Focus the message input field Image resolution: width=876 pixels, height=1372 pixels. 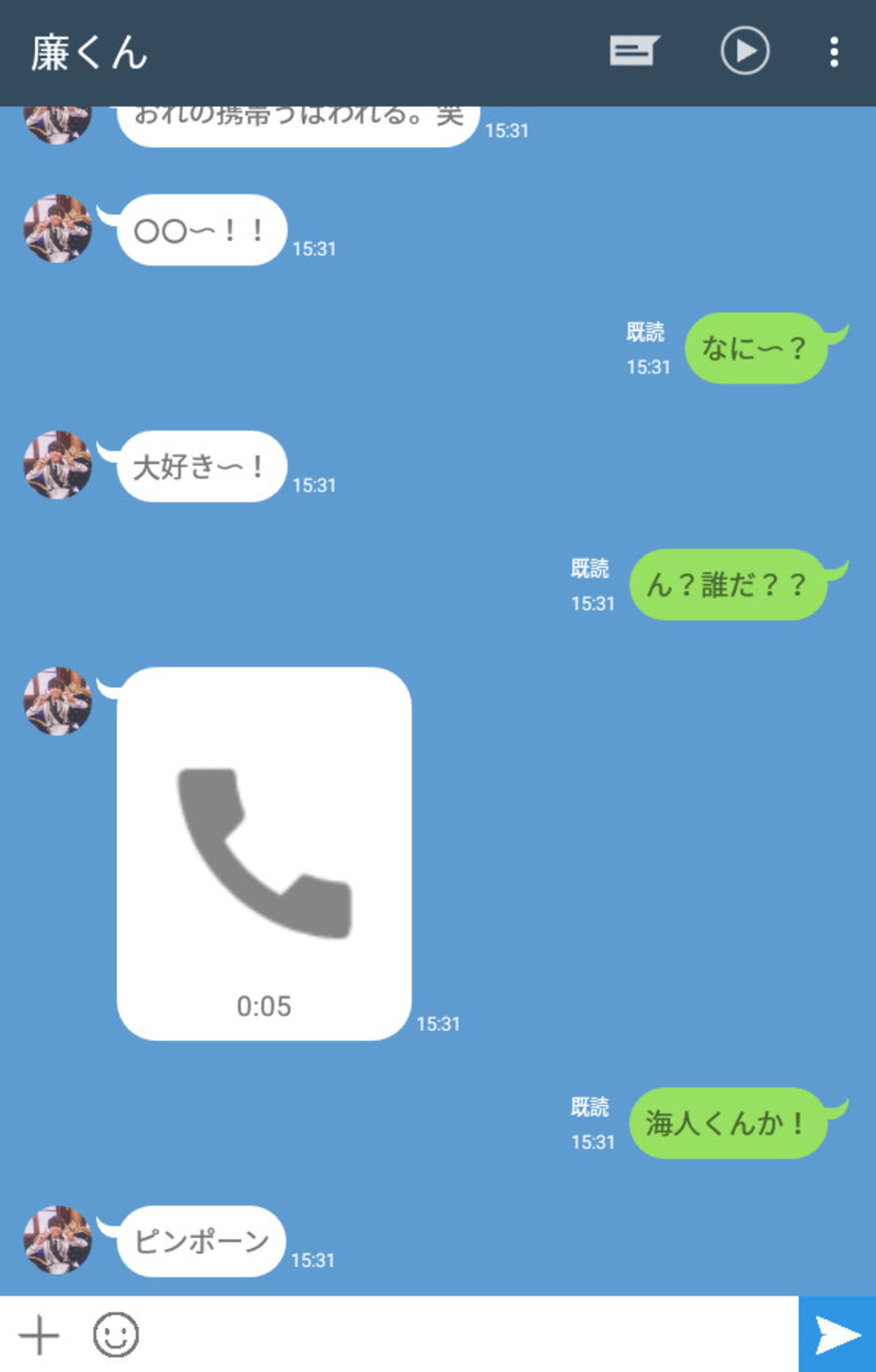point(465,1336)
